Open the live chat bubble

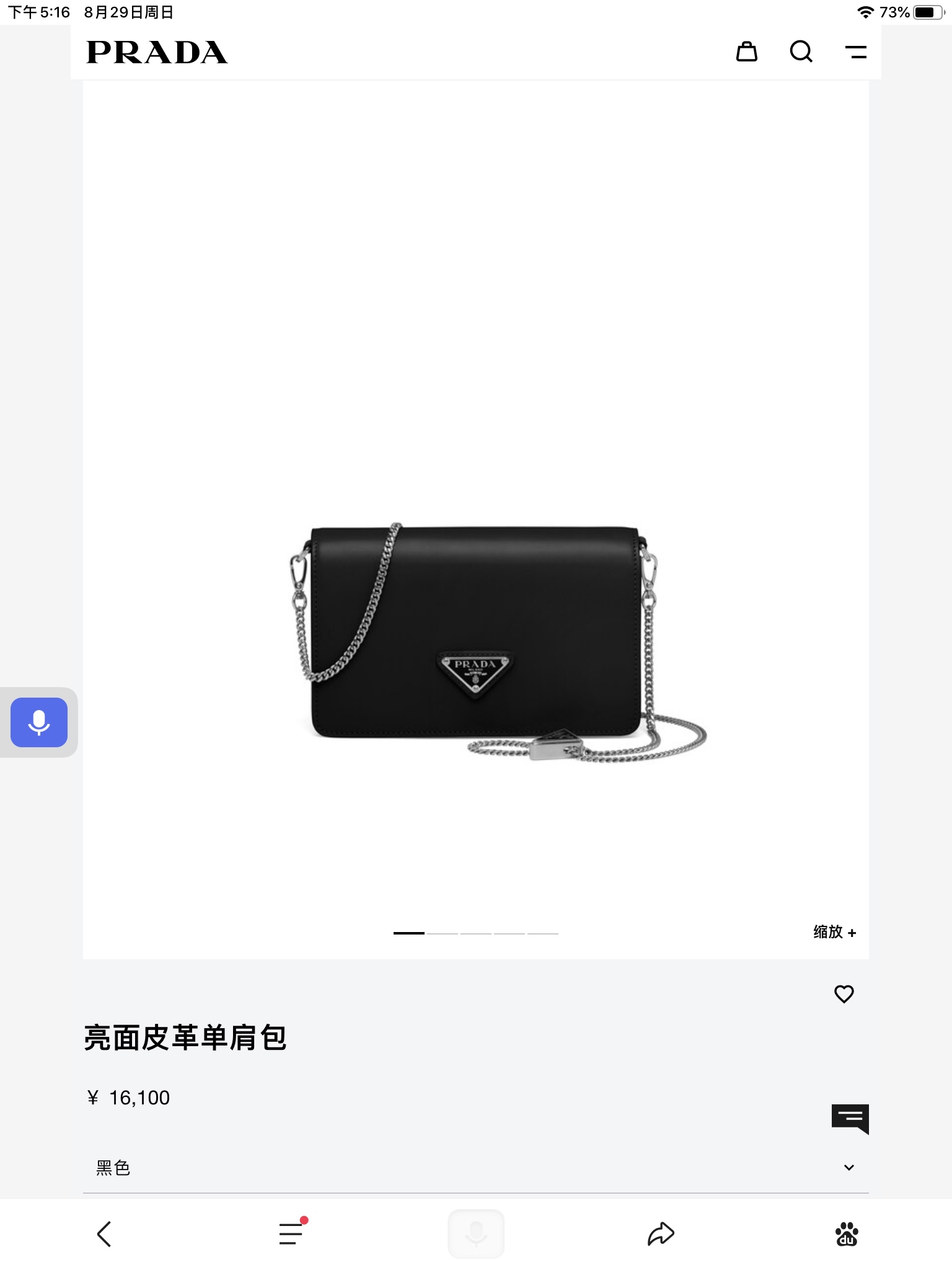850,1119
